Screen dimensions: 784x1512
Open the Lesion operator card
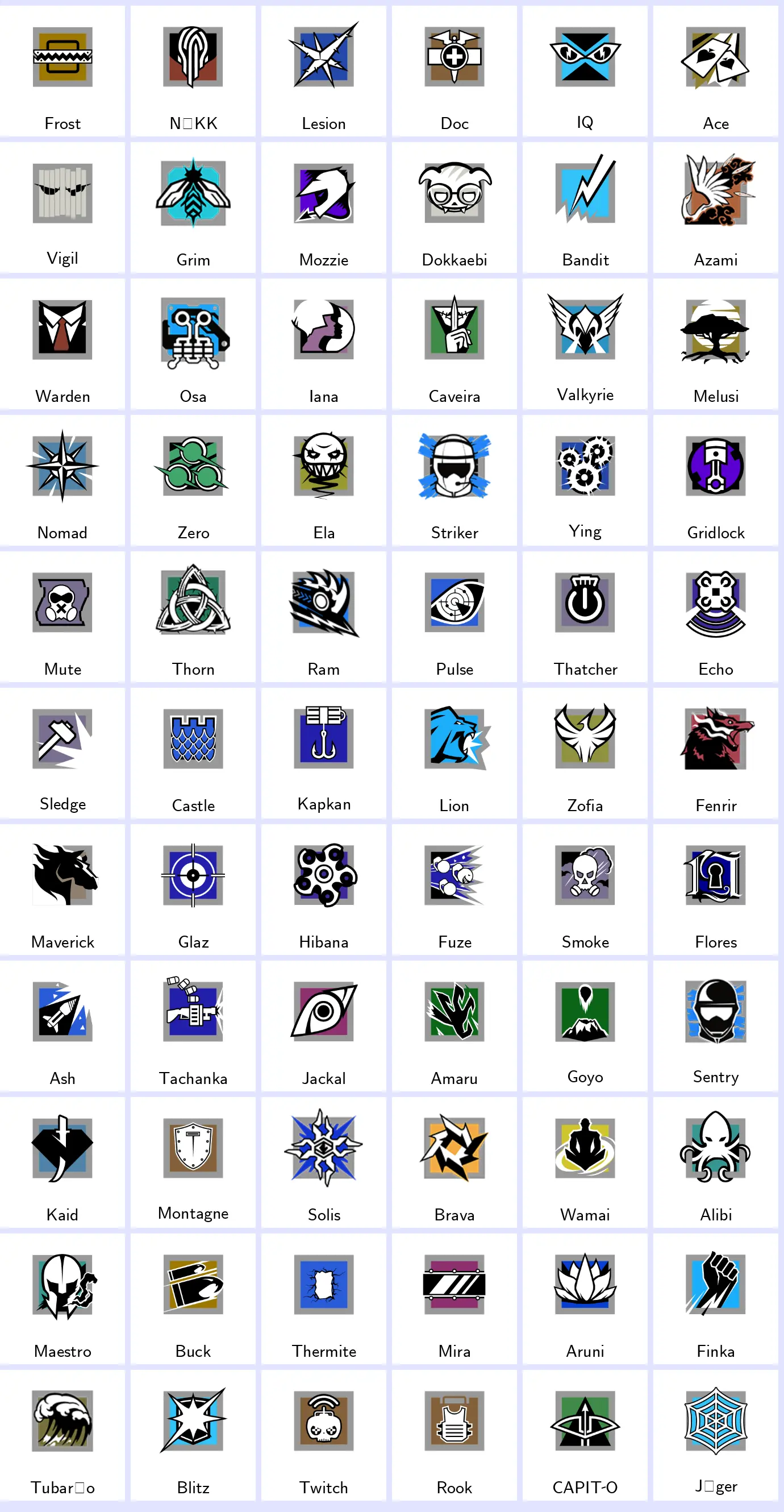click(323, 72)
